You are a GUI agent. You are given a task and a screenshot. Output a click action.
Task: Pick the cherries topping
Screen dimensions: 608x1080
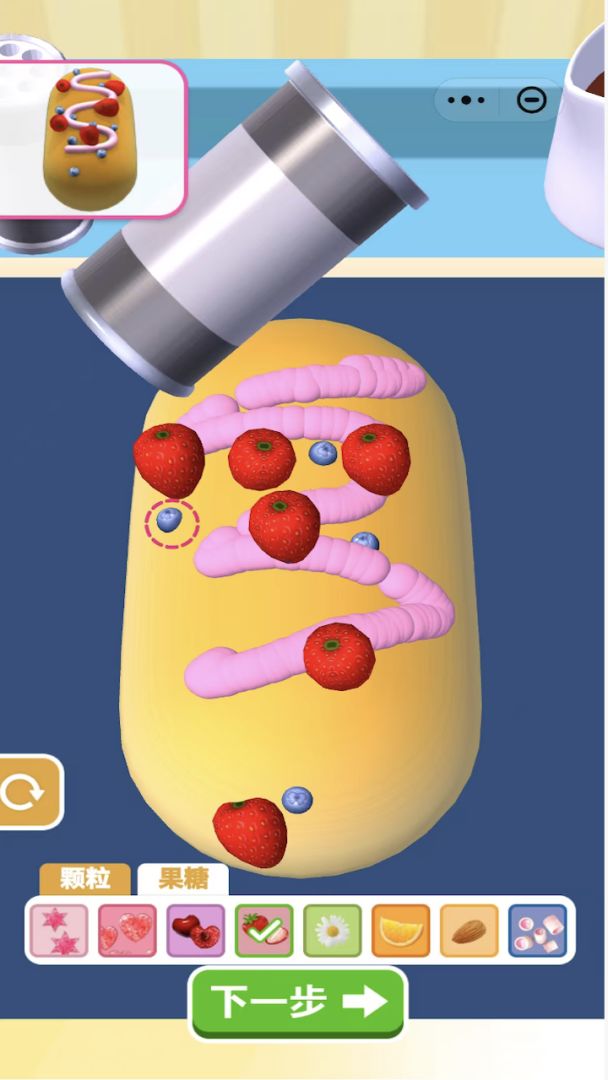click(196, 931)
